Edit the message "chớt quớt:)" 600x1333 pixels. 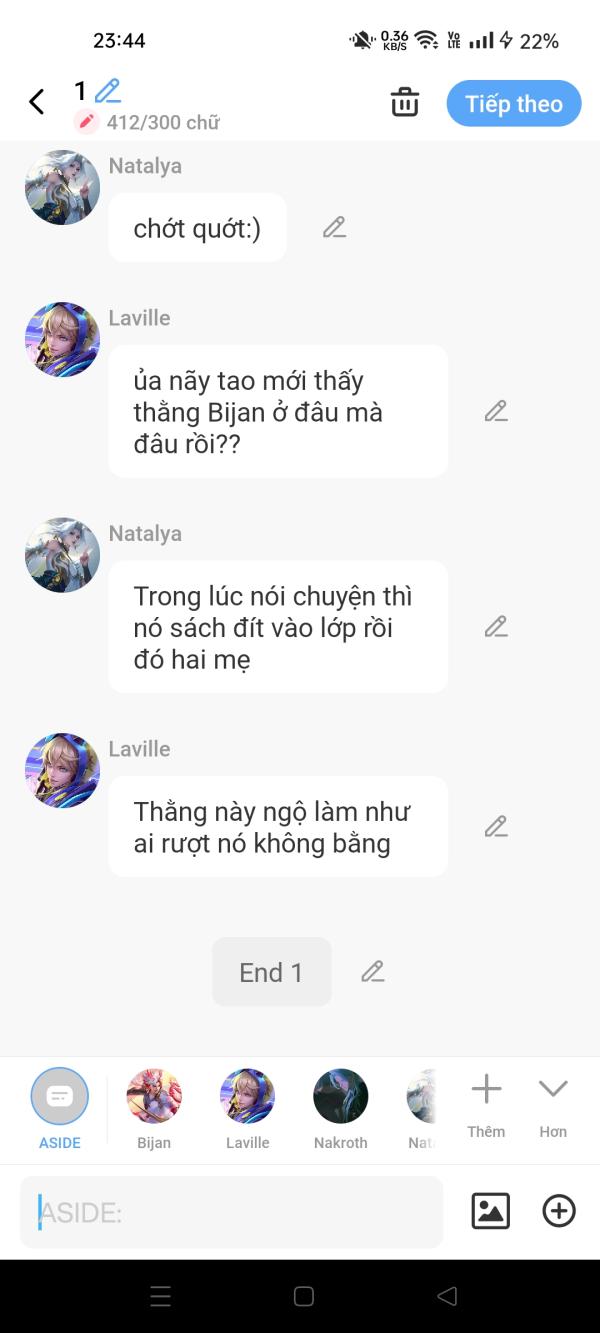coord(334,228)
